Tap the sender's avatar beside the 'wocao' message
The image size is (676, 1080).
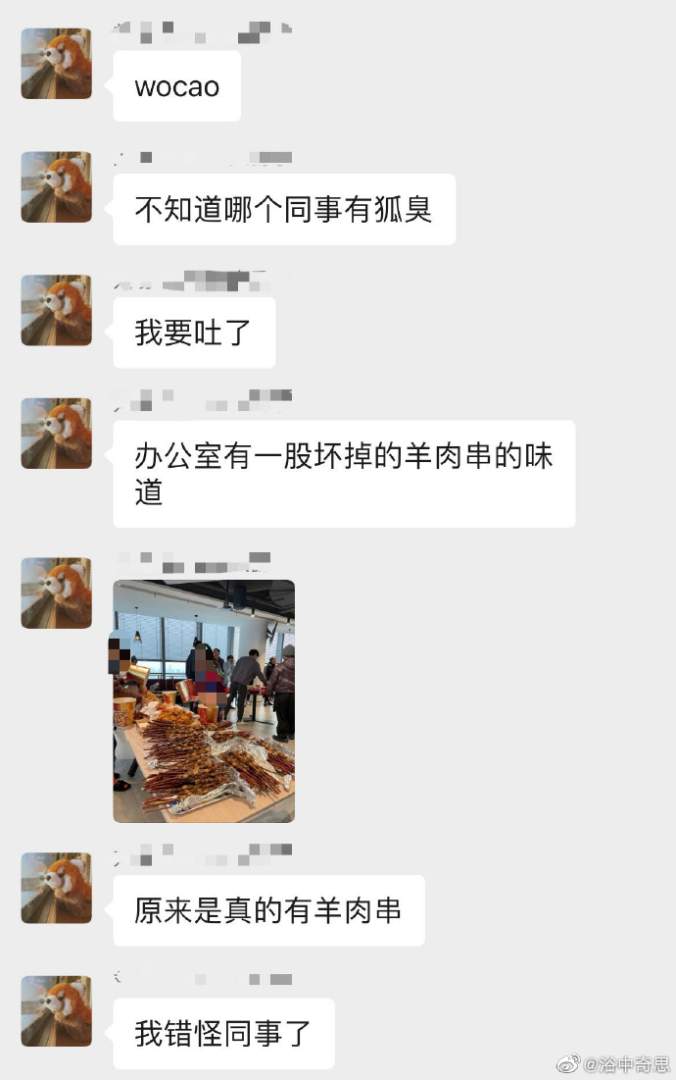tap(56, 64)
